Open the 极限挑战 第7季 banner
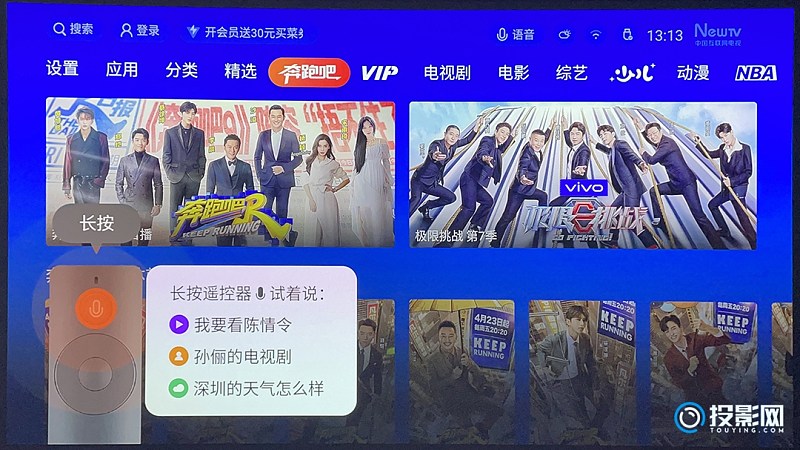 [x=583, y=173]
